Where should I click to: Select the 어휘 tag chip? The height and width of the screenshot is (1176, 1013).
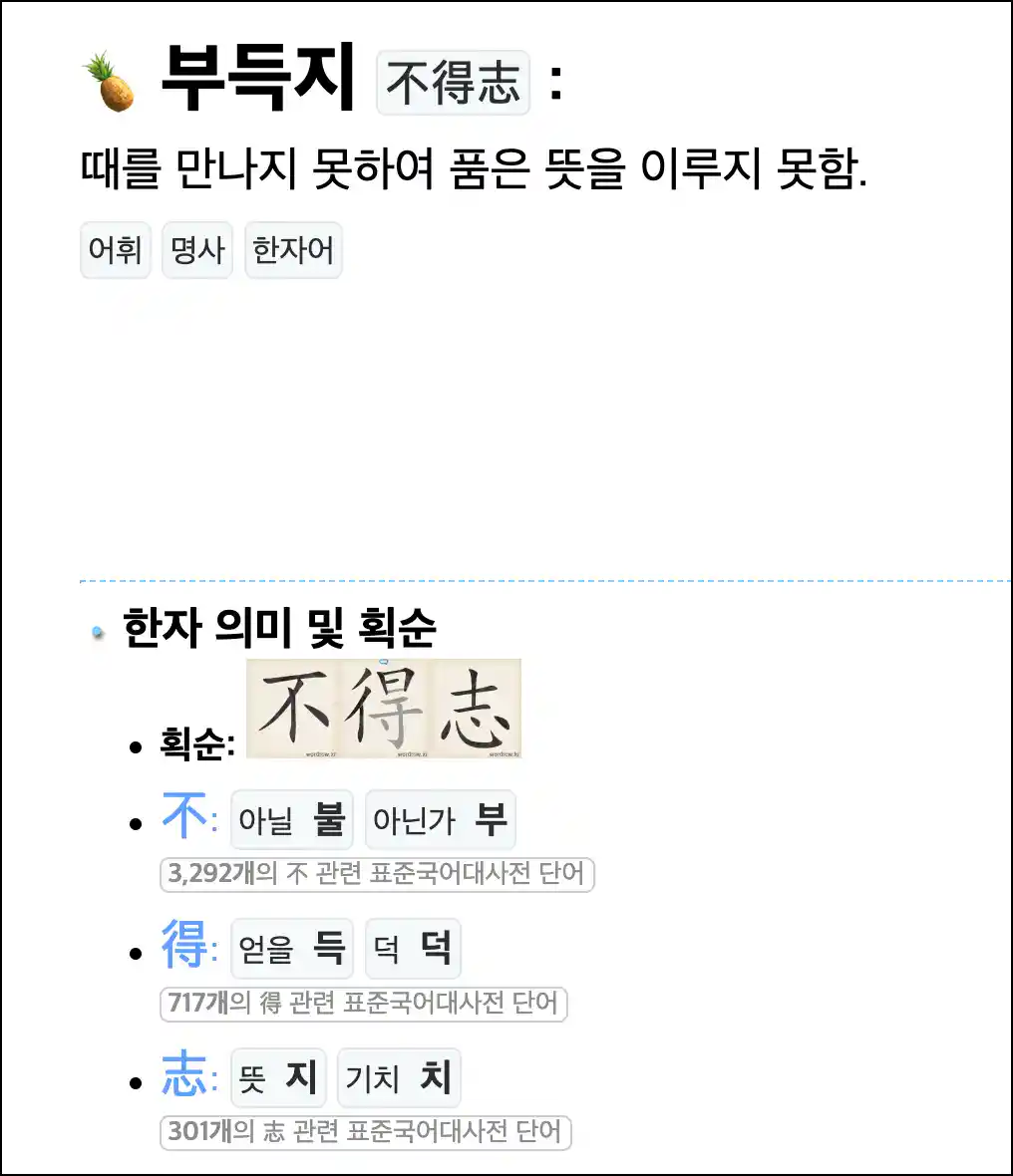[x=115, y=249]
